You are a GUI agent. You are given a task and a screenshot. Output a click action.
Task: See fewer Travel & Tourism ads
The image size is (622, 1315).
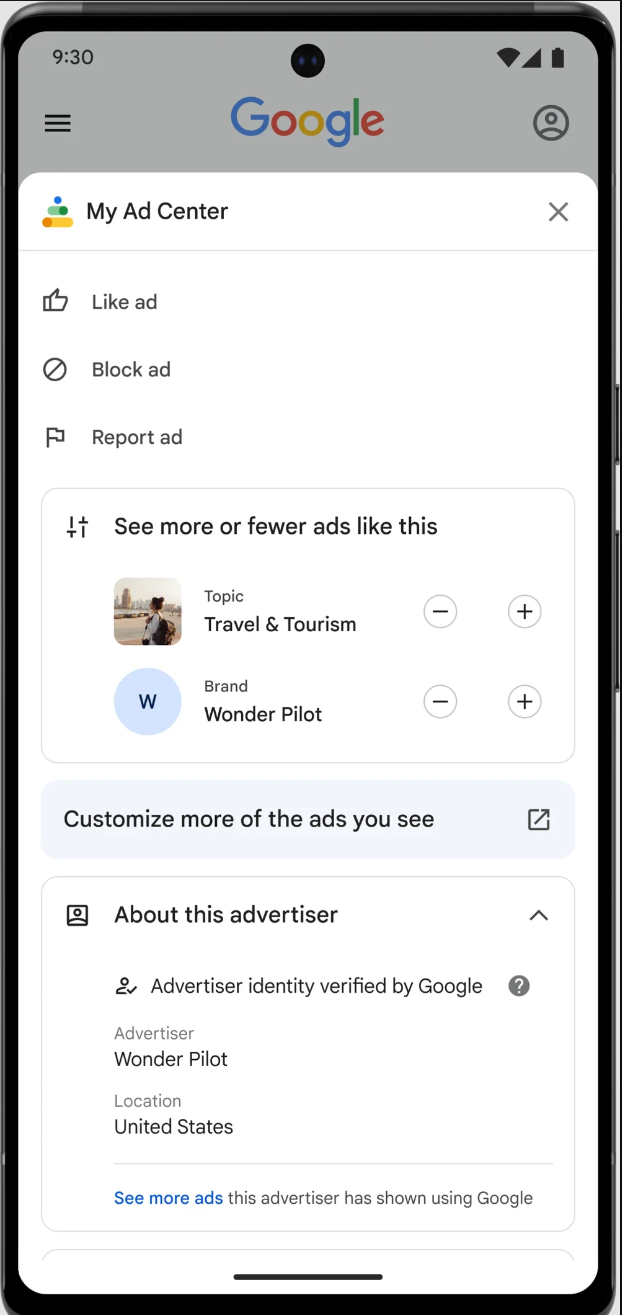[x=440, y=611]
